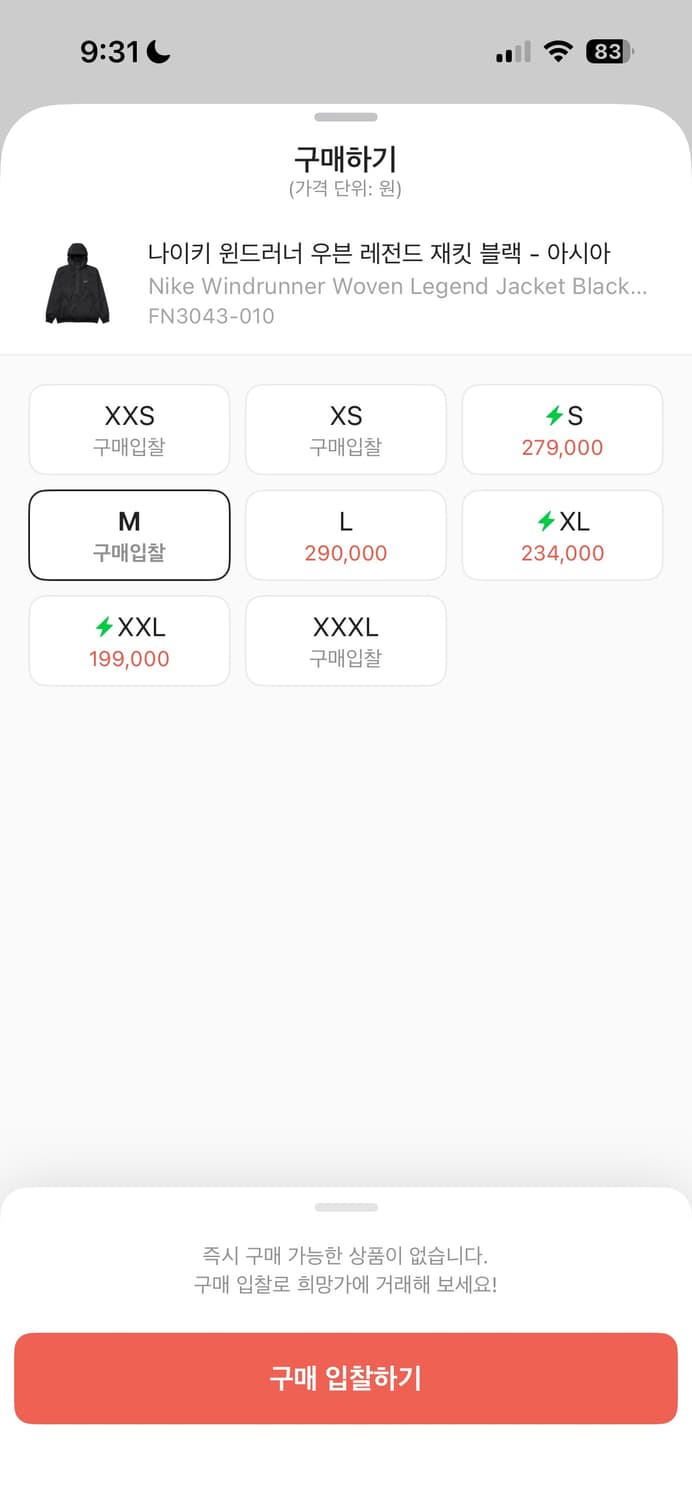Select size L for 290,000

(x=345, y=536)
